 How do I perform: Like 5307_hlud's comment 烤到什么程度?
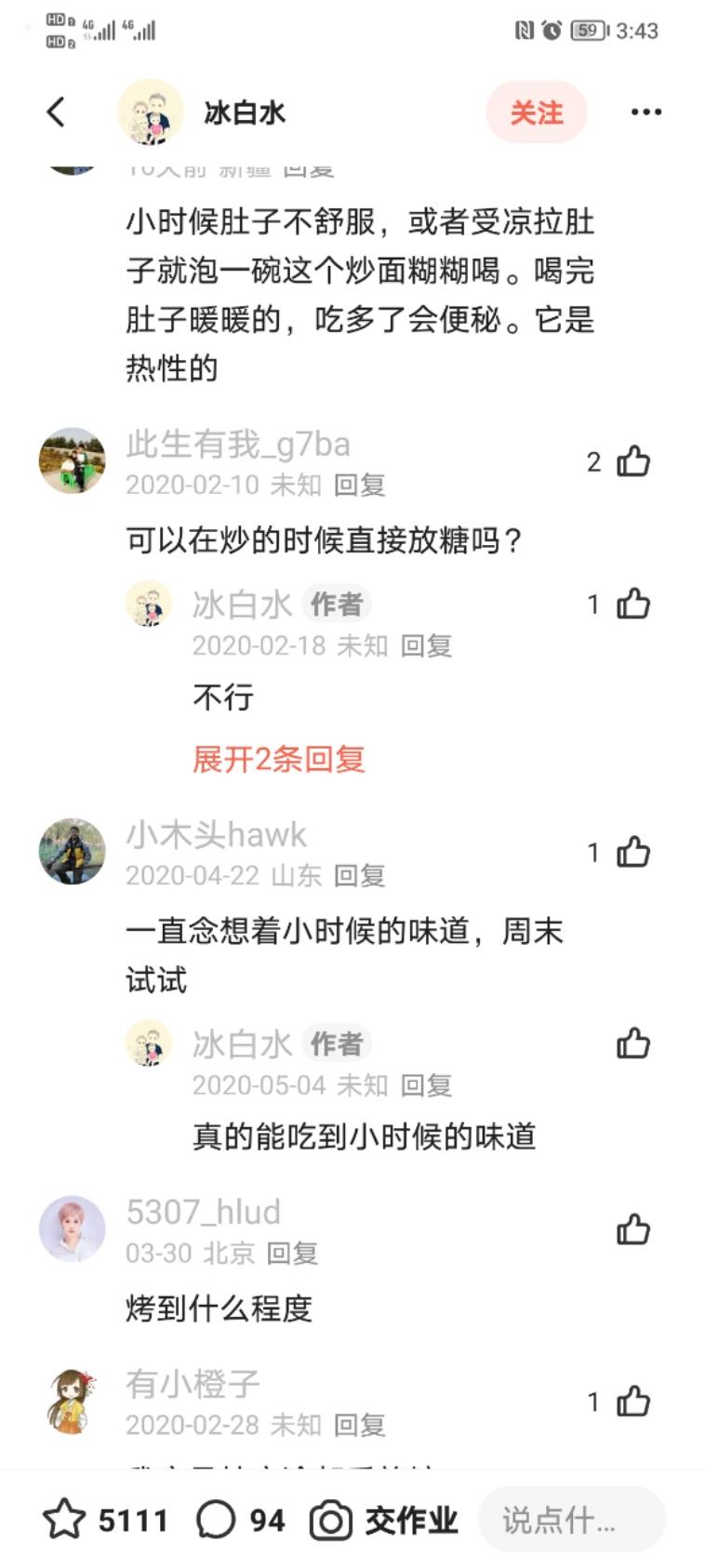(632, 1228)
